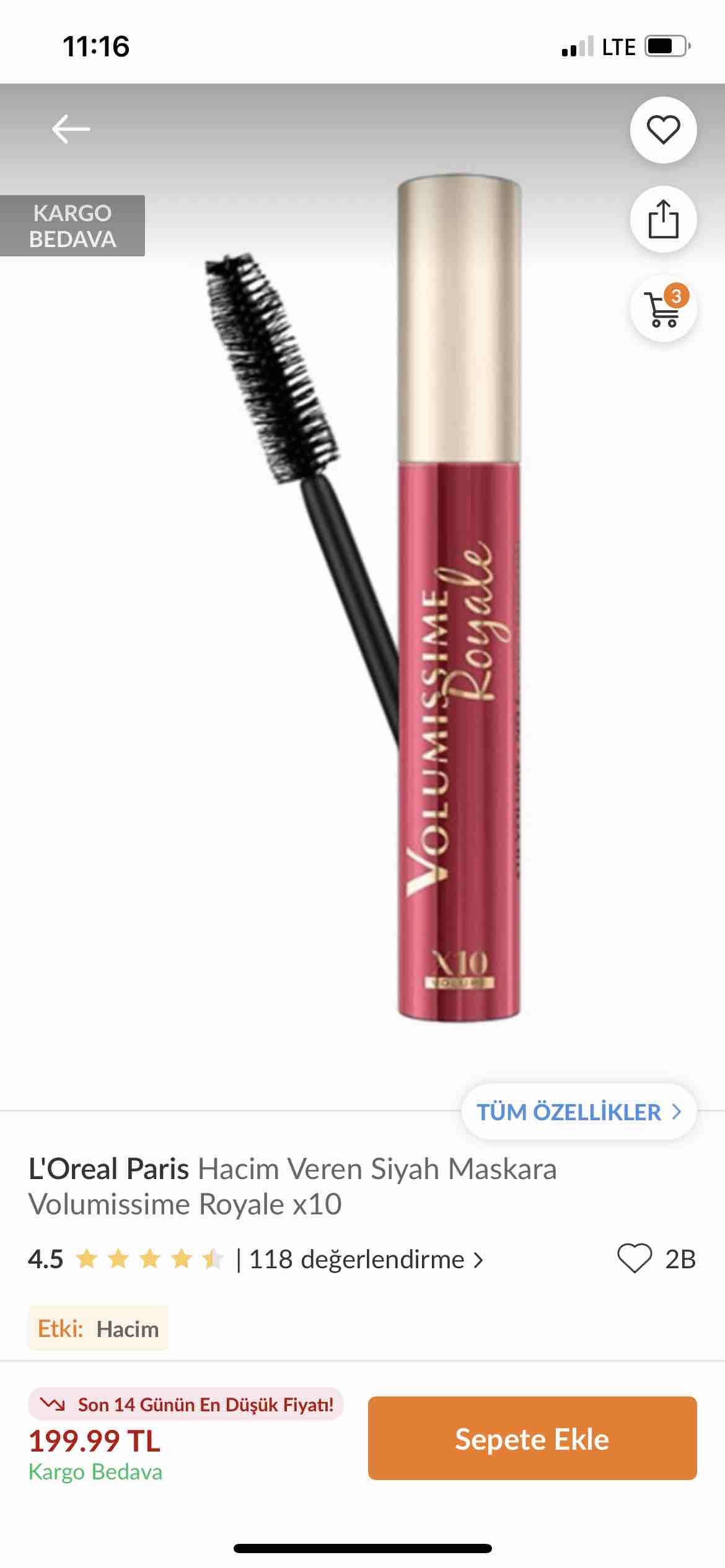Select the Etki: Hacim chip
The width and height of the screenshot is (725, 1568).
[99, 1329]
